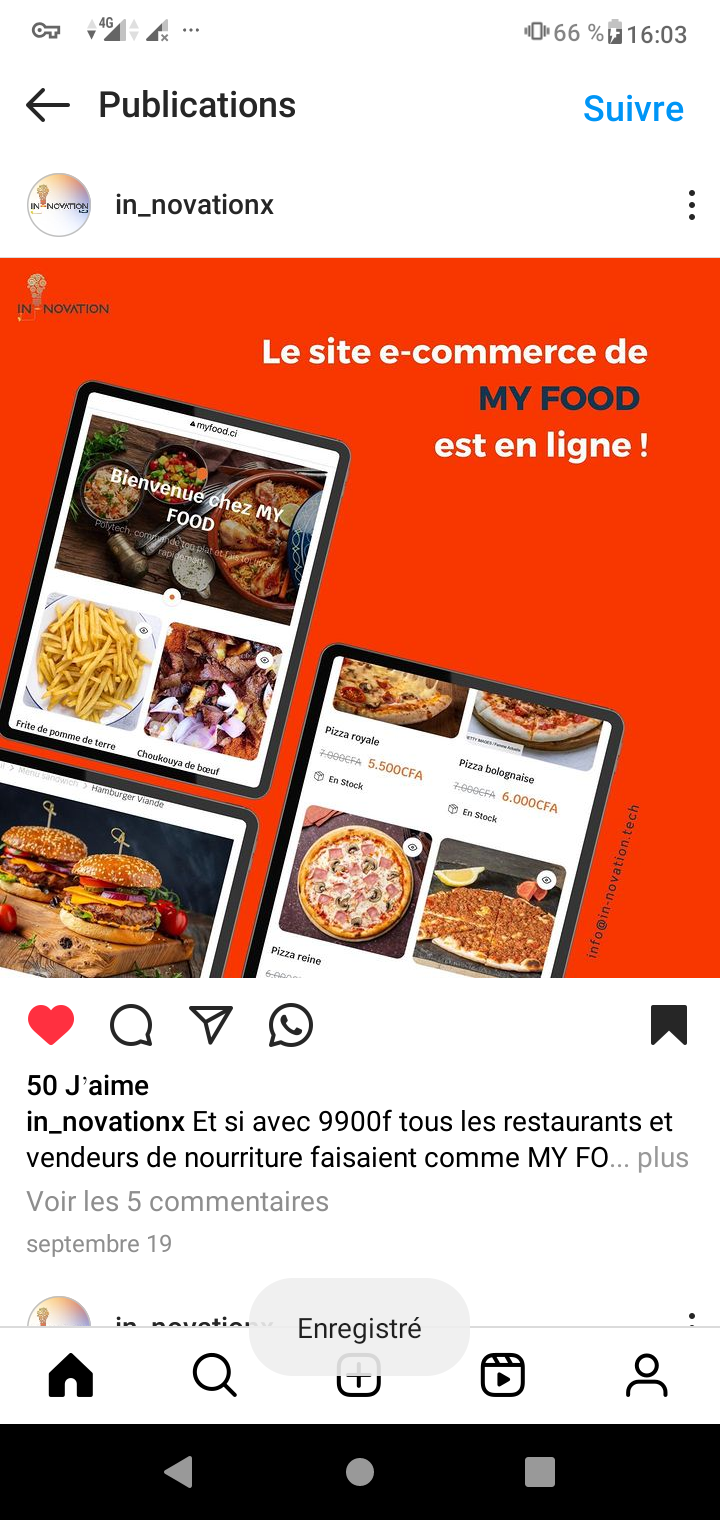720x1520 pixels.
Task: Open the Reels tab
Action: (502, 1376)
